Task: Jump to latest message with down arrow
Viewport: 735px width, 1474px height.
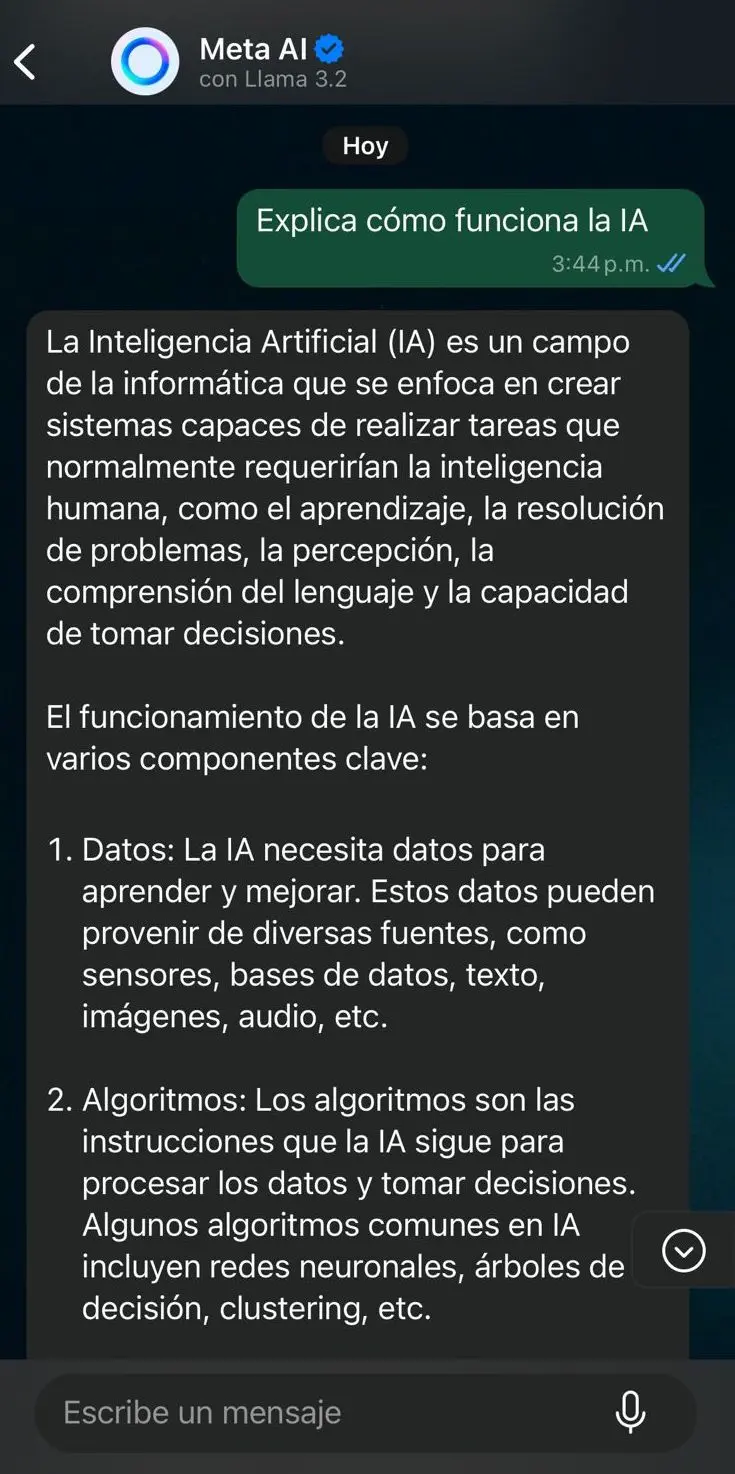Action: pyautogui.click(x=684, y=1251)
